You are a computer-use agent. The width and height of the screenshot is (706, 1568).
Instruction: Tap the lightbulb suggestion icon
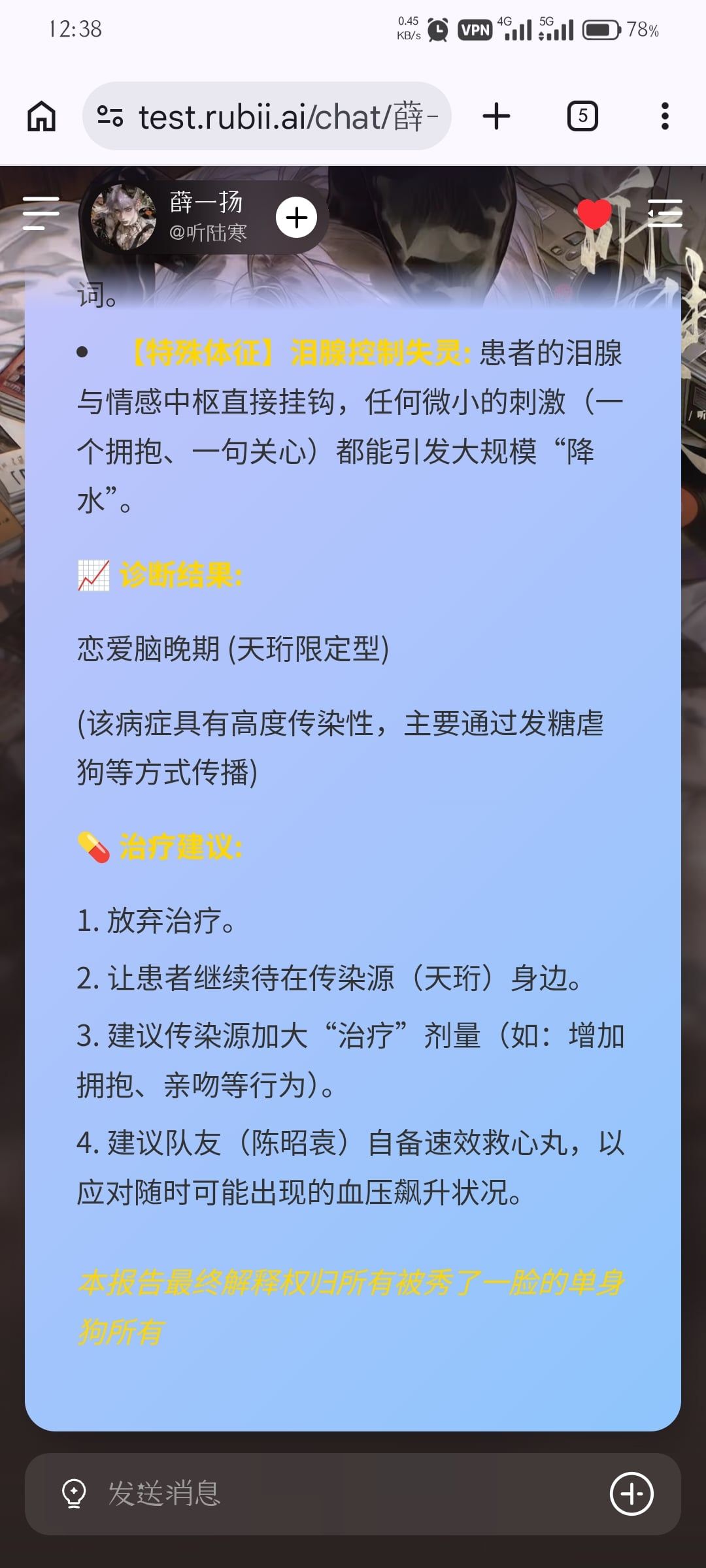pyautogui.click(x=74, y=1494)
